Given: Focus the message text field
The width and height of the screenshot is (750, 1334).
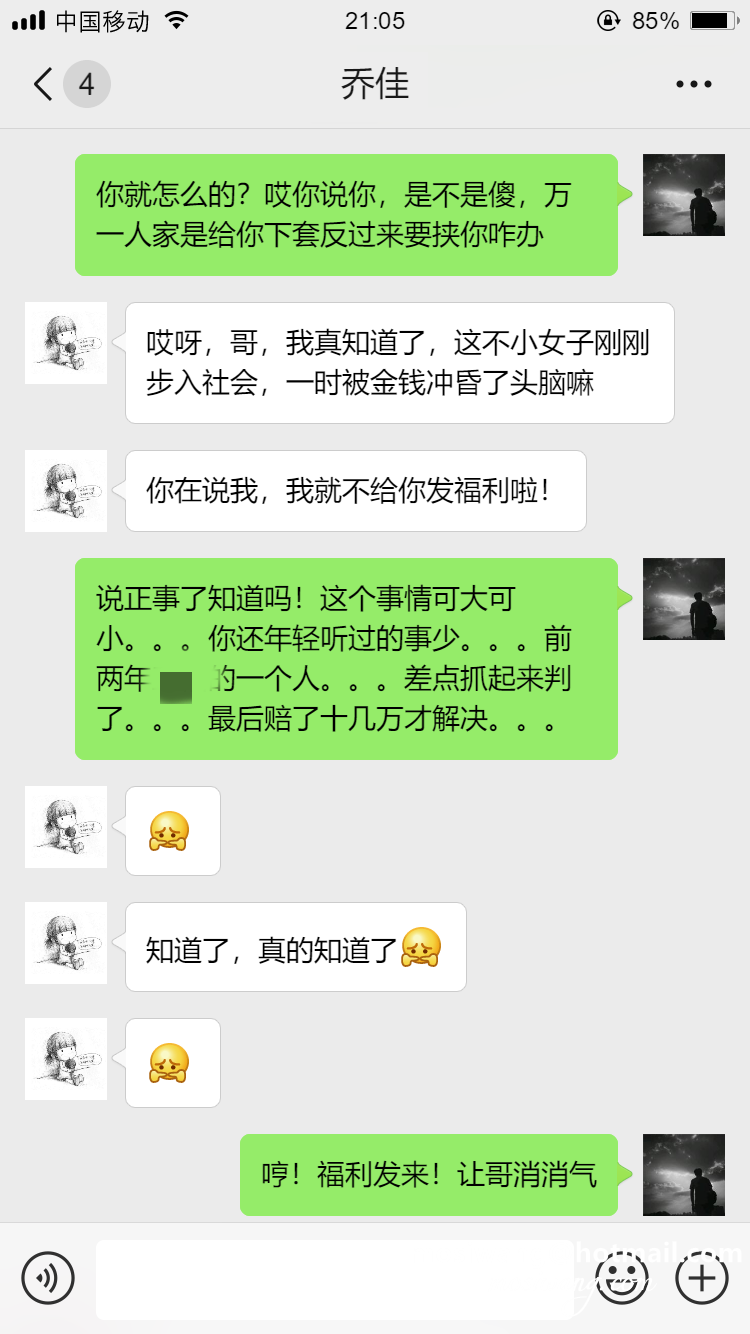Looking at the screenshot, I should point(335,1279).
